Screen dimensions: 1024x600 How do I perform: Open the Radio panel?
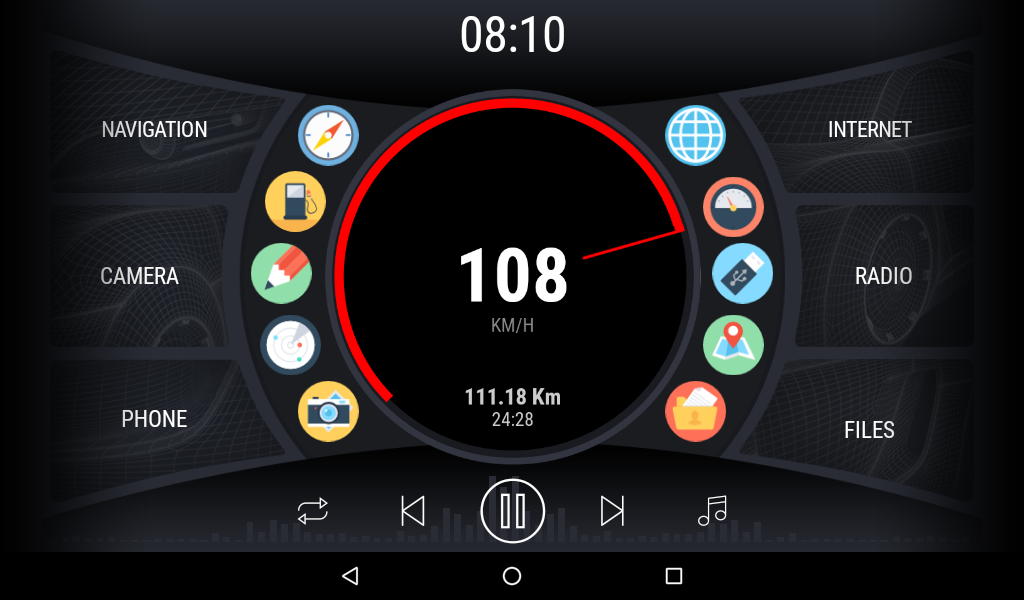pyautogui.click(x=883, y=276)
